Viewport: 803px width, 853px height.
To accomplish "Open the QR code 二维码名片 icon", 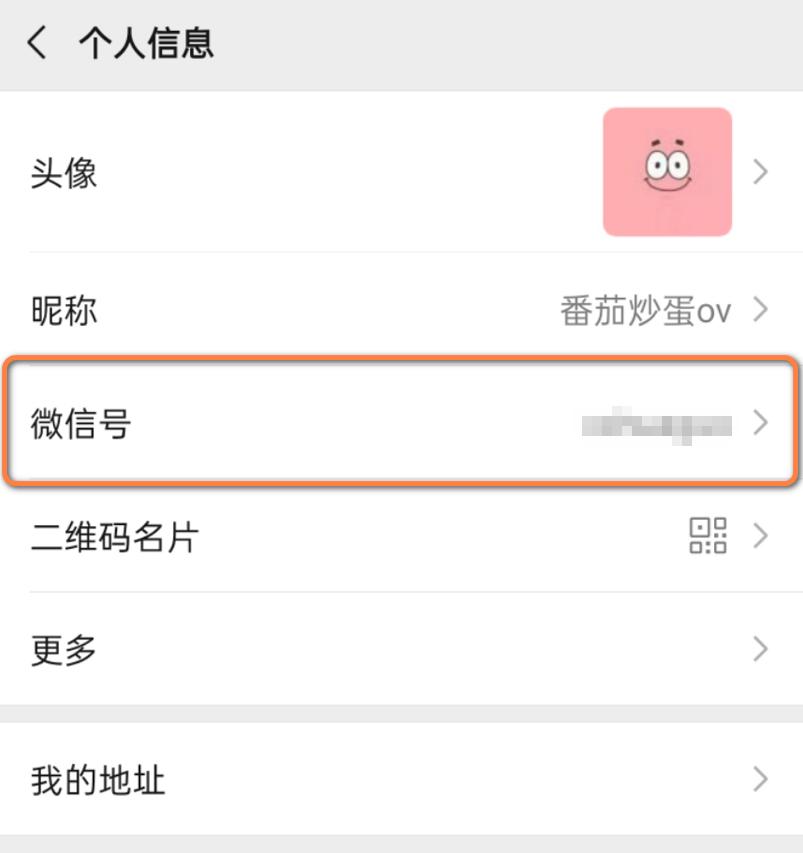I will click(x=710, y=537).
